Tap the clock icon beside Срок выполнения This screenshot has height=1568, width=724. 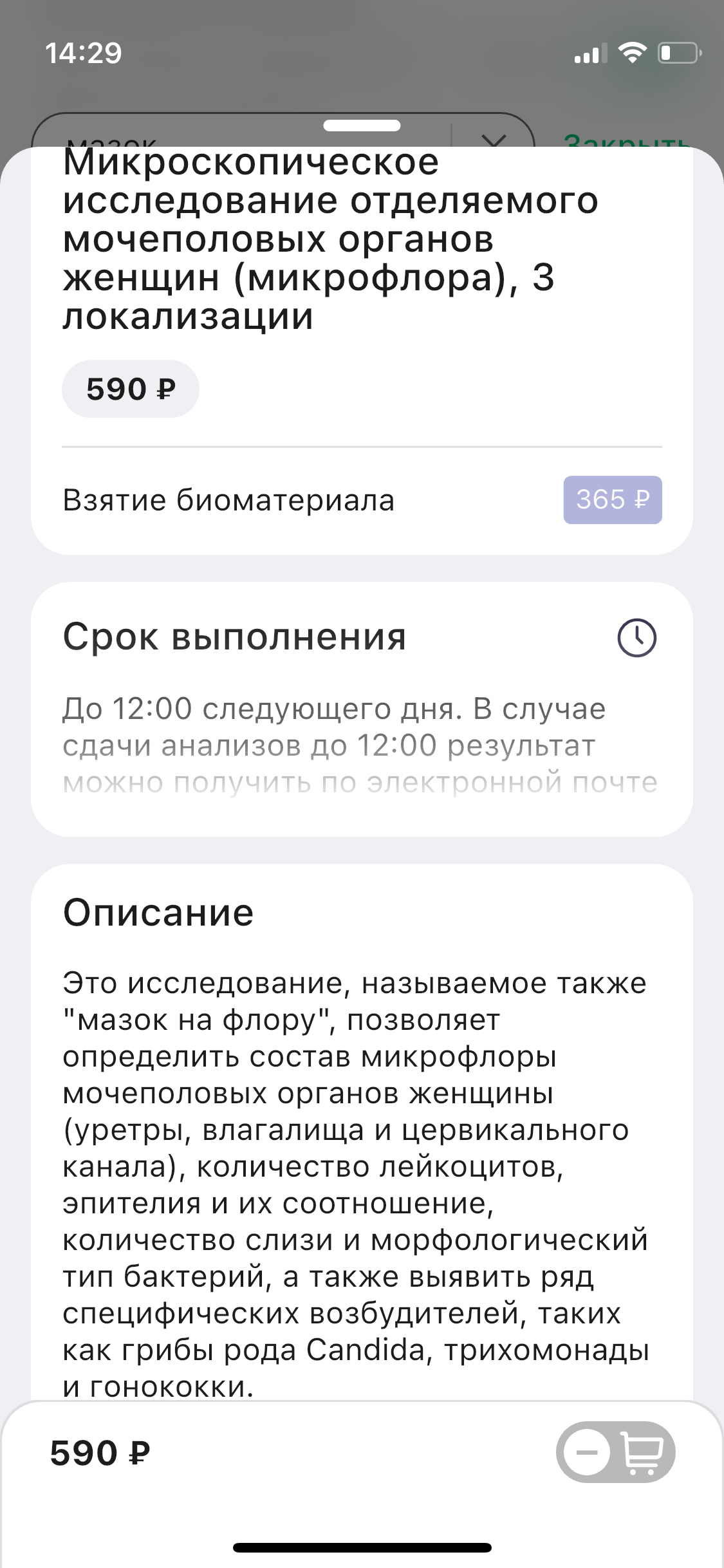[x=637, y=637]
